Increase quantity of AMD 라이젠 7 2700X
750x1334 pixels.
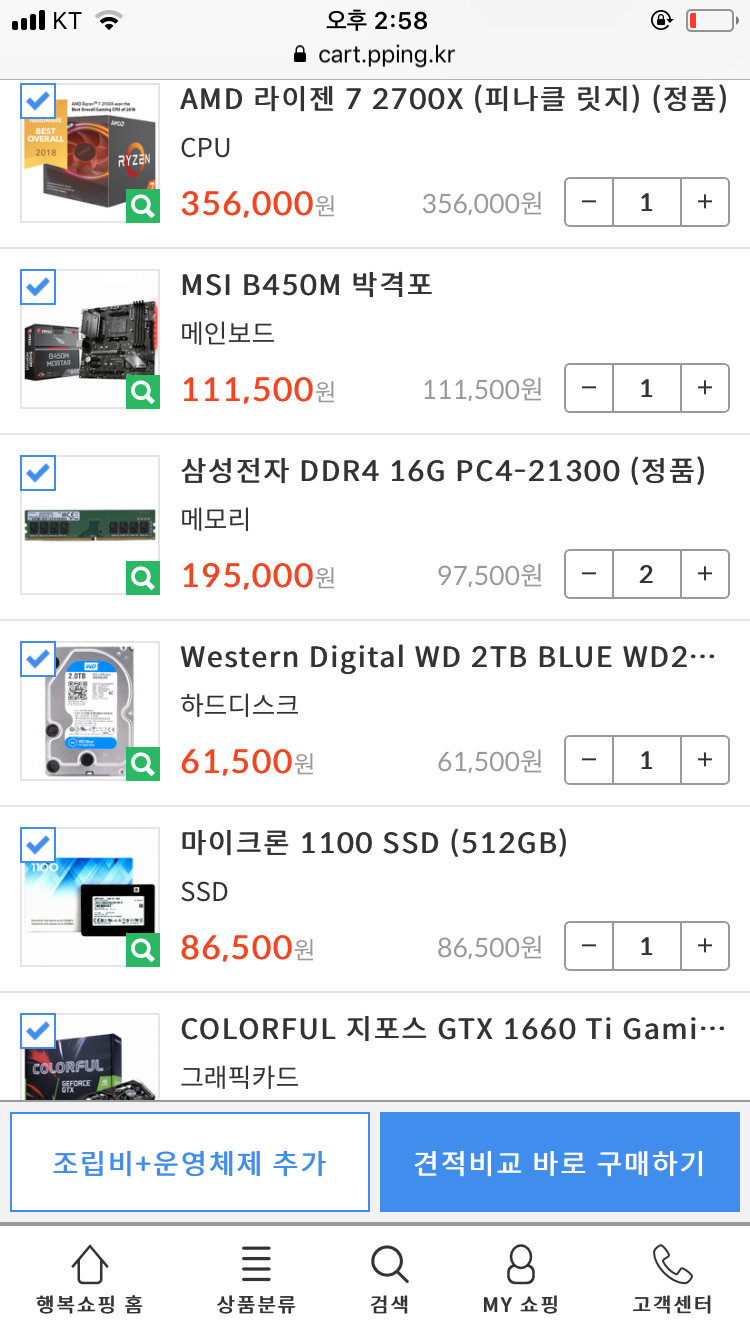click(705, 202)
